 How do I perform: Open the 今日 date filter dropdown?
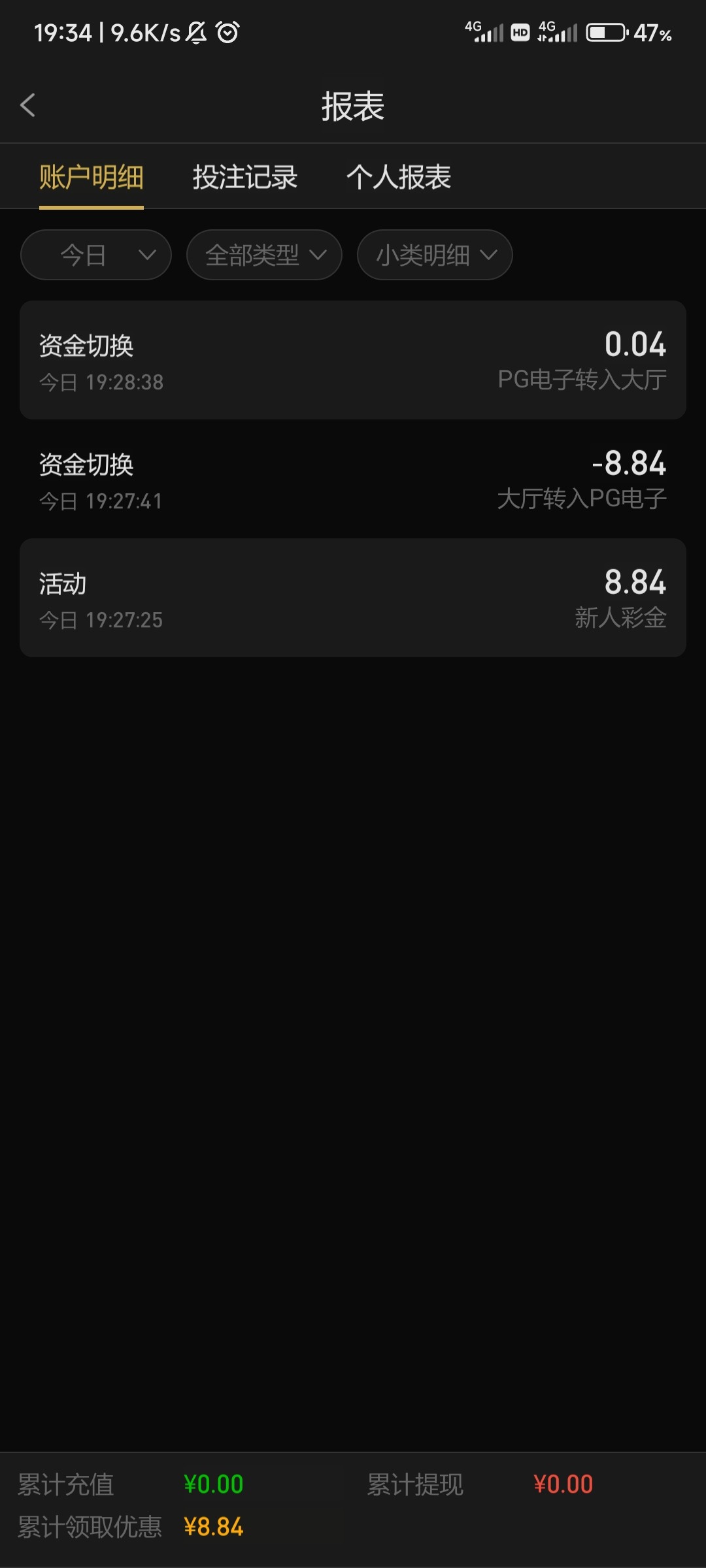(x=95, y=255)
